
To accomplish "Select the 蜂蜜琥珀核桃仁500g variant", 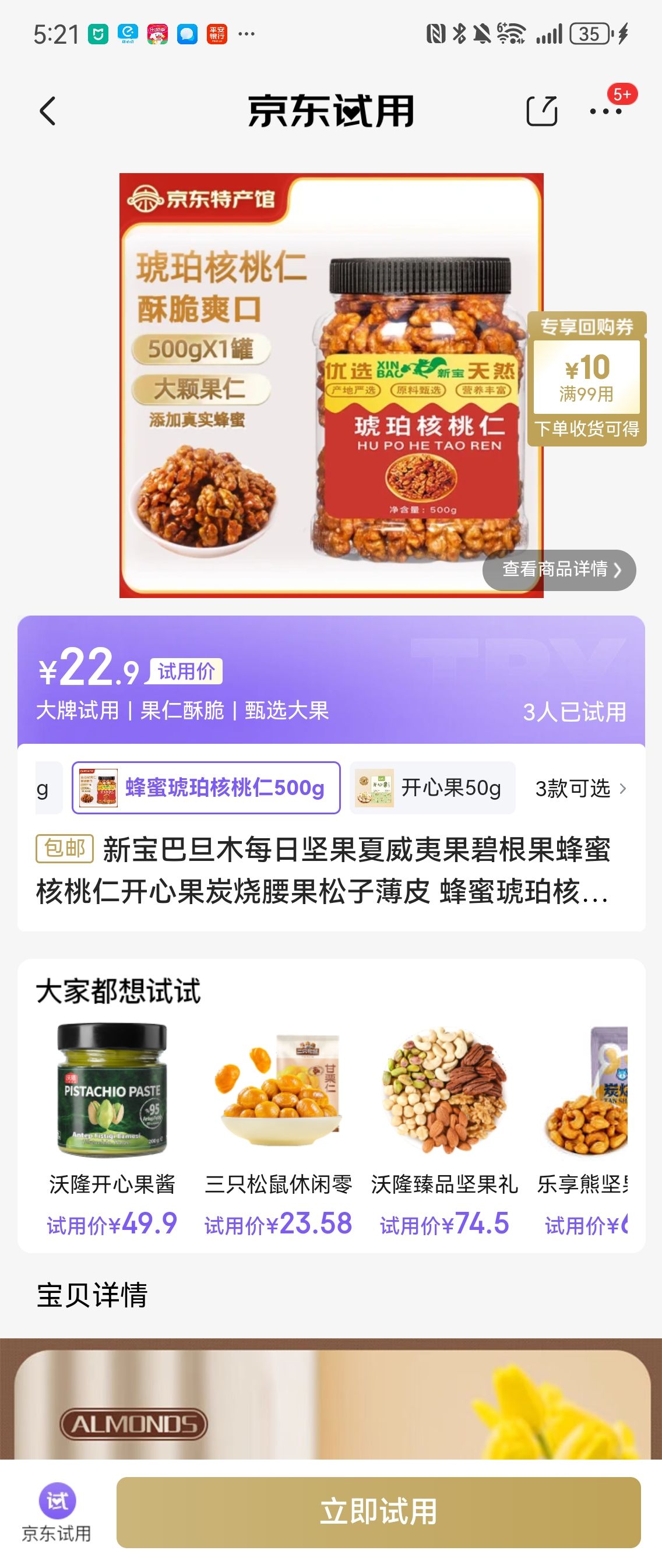I will (206, 787).
